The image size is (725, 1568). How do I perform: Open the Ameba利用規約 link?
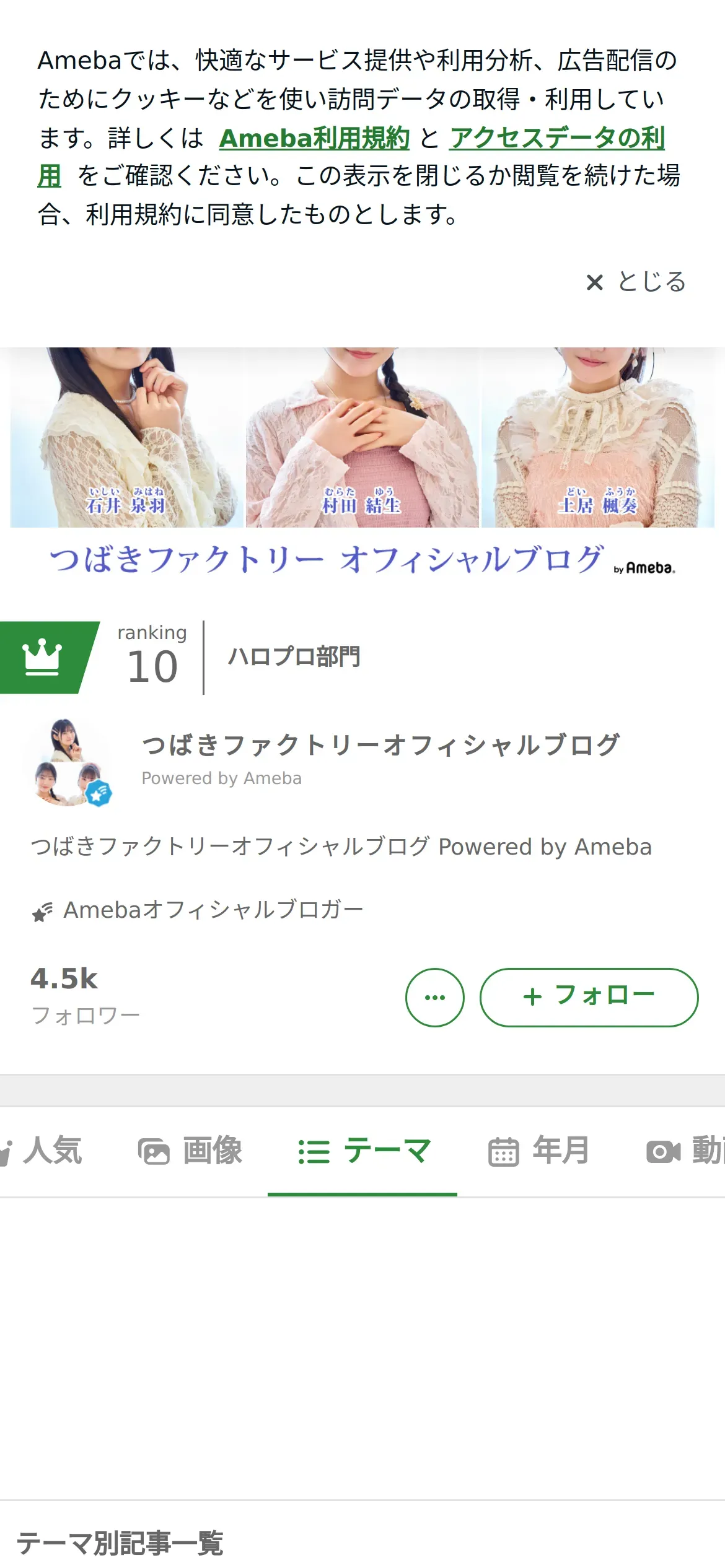pos(314,138)
